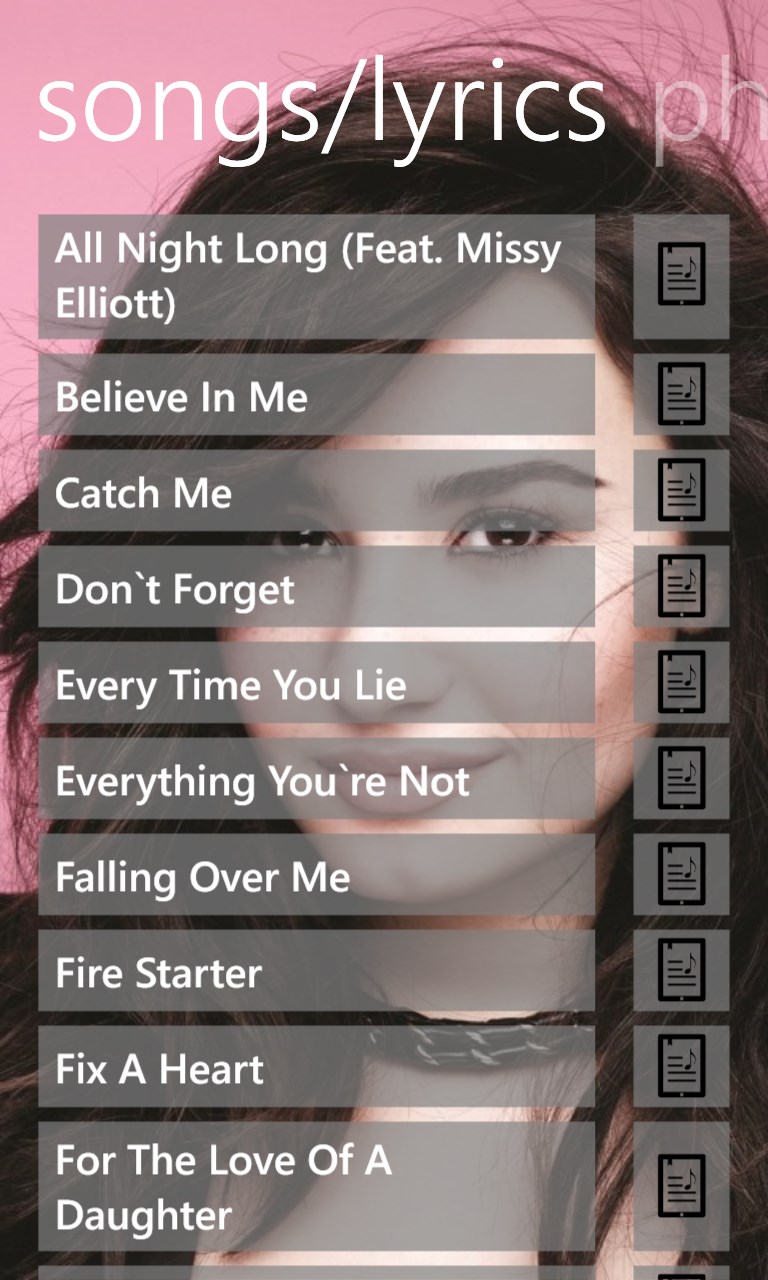Show lyrics for Falling Over Me
The height and width of the screenshot is (1280, 768).
point(681,876)
